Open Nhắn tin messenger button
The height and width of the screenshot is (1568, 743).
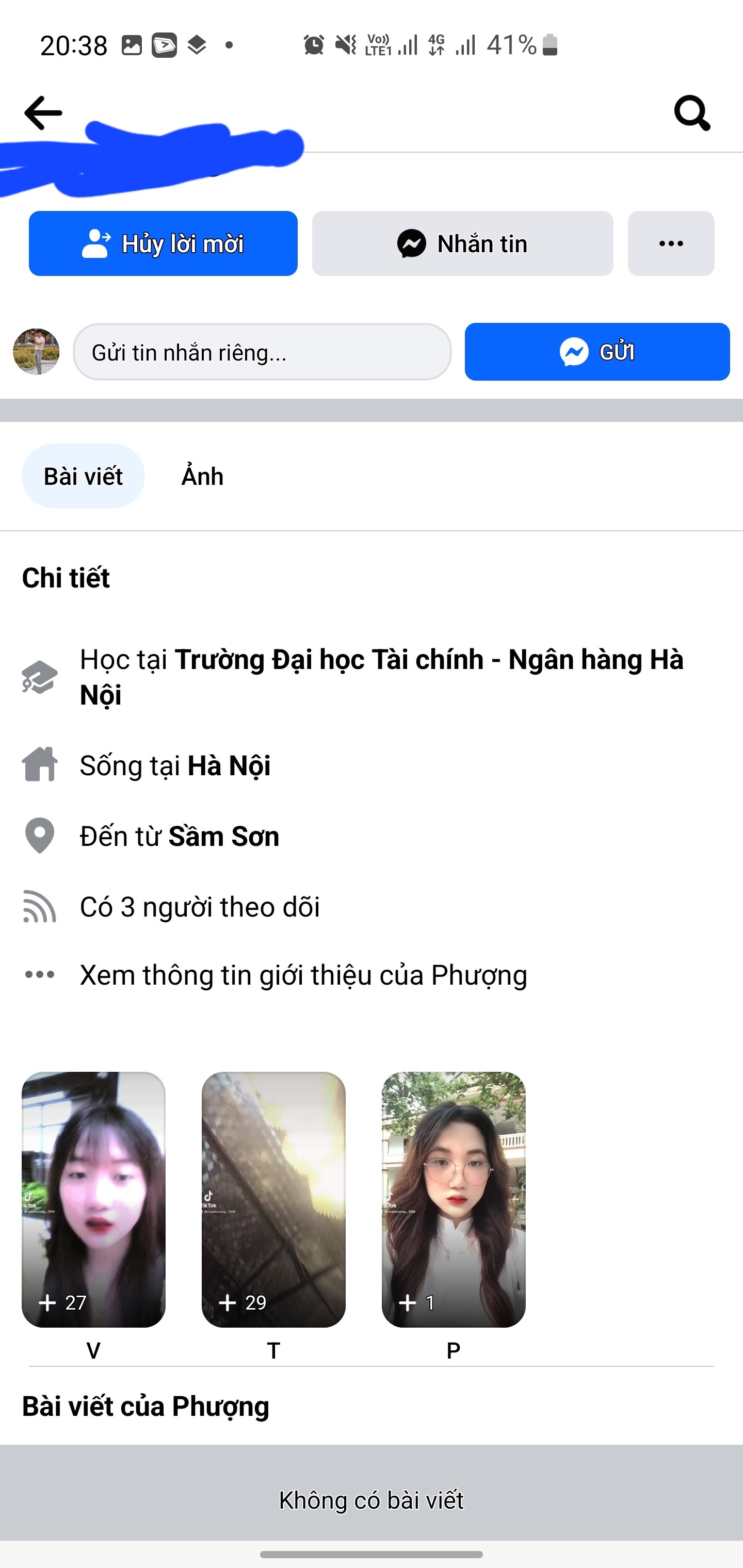[x=462, y=243]
